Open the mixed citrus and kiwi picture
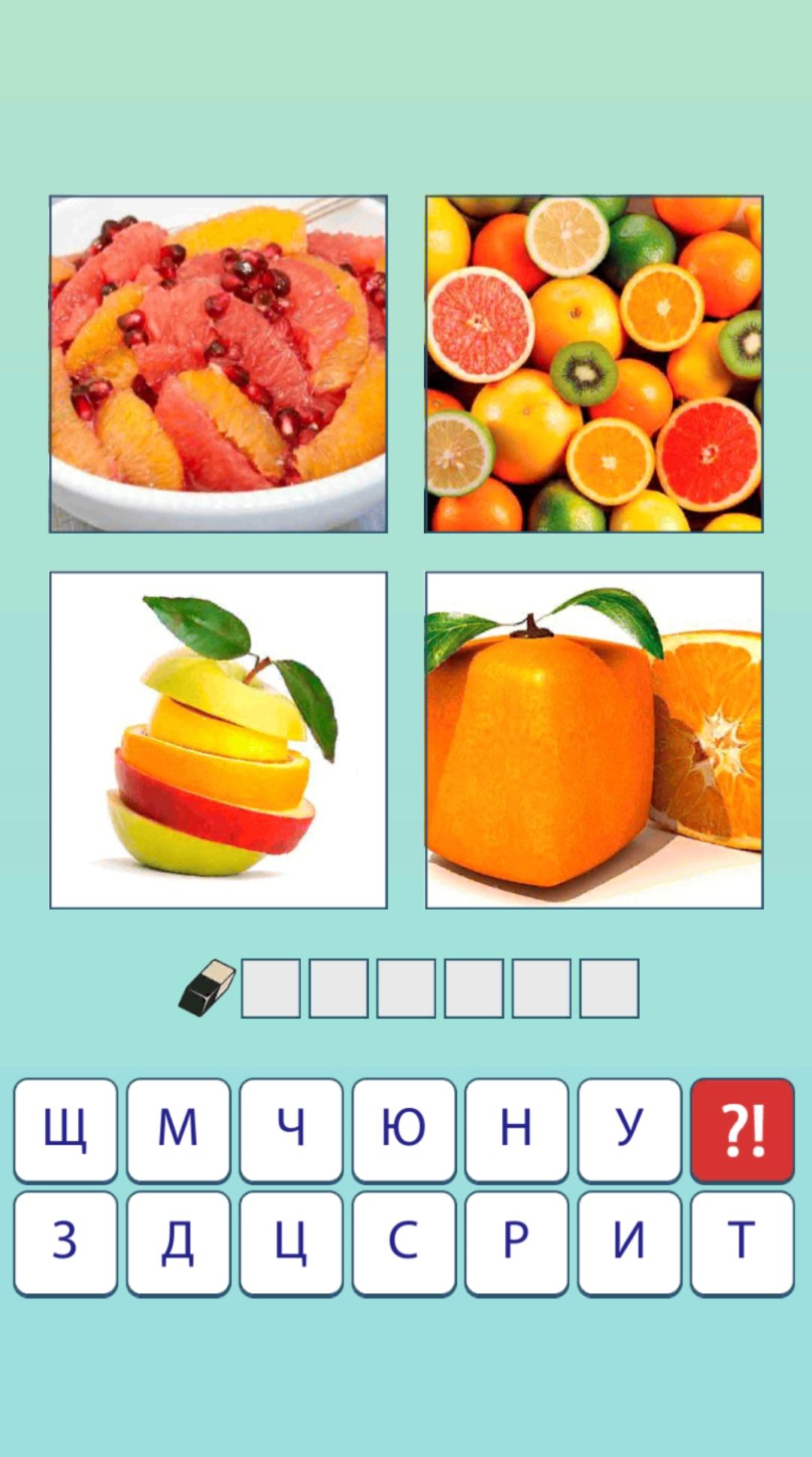Screen dimensions: 812x1457 click(594, 364)
